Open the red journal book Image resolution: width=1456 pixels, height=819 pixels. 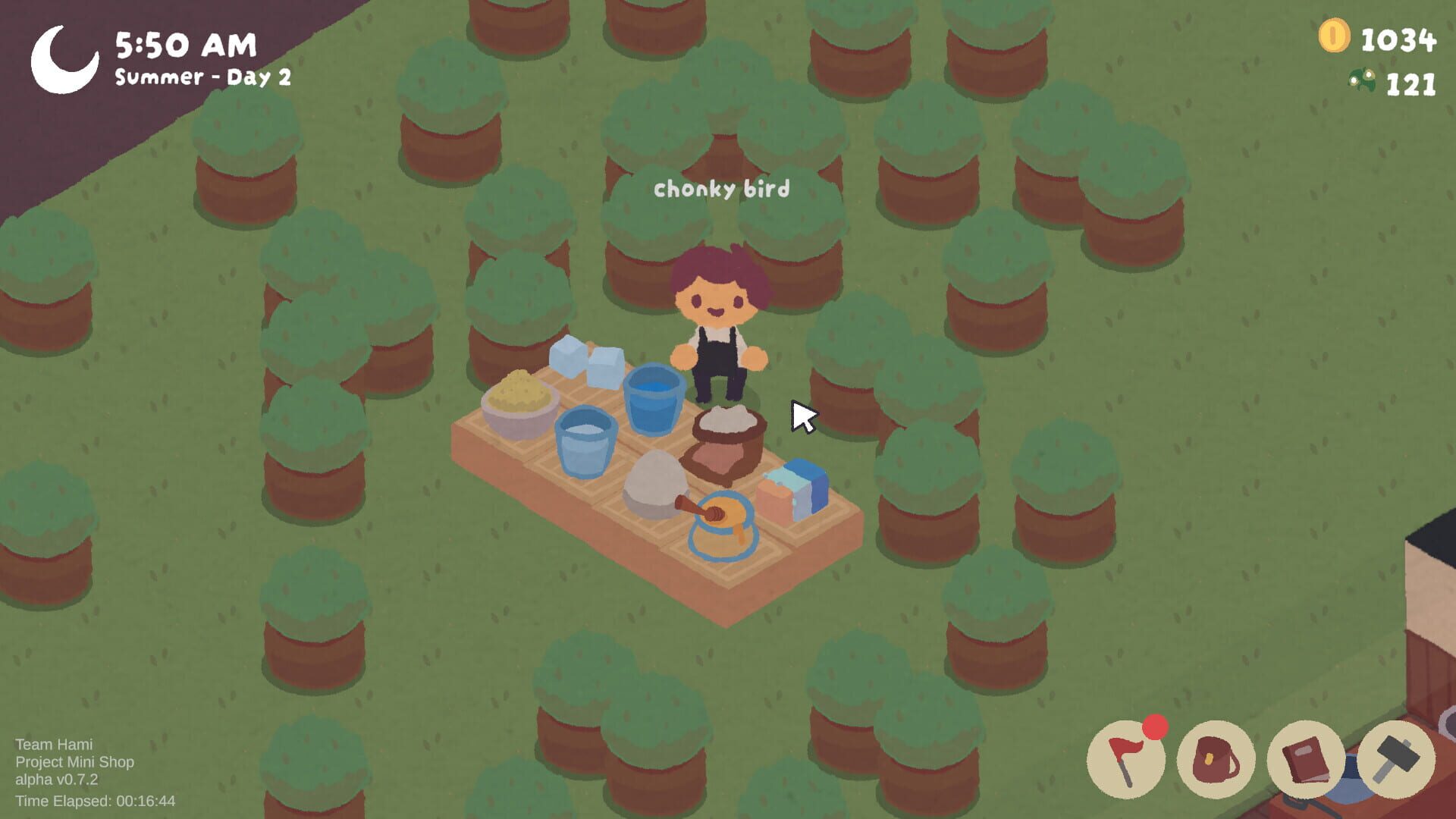(x=1305, y=759)
